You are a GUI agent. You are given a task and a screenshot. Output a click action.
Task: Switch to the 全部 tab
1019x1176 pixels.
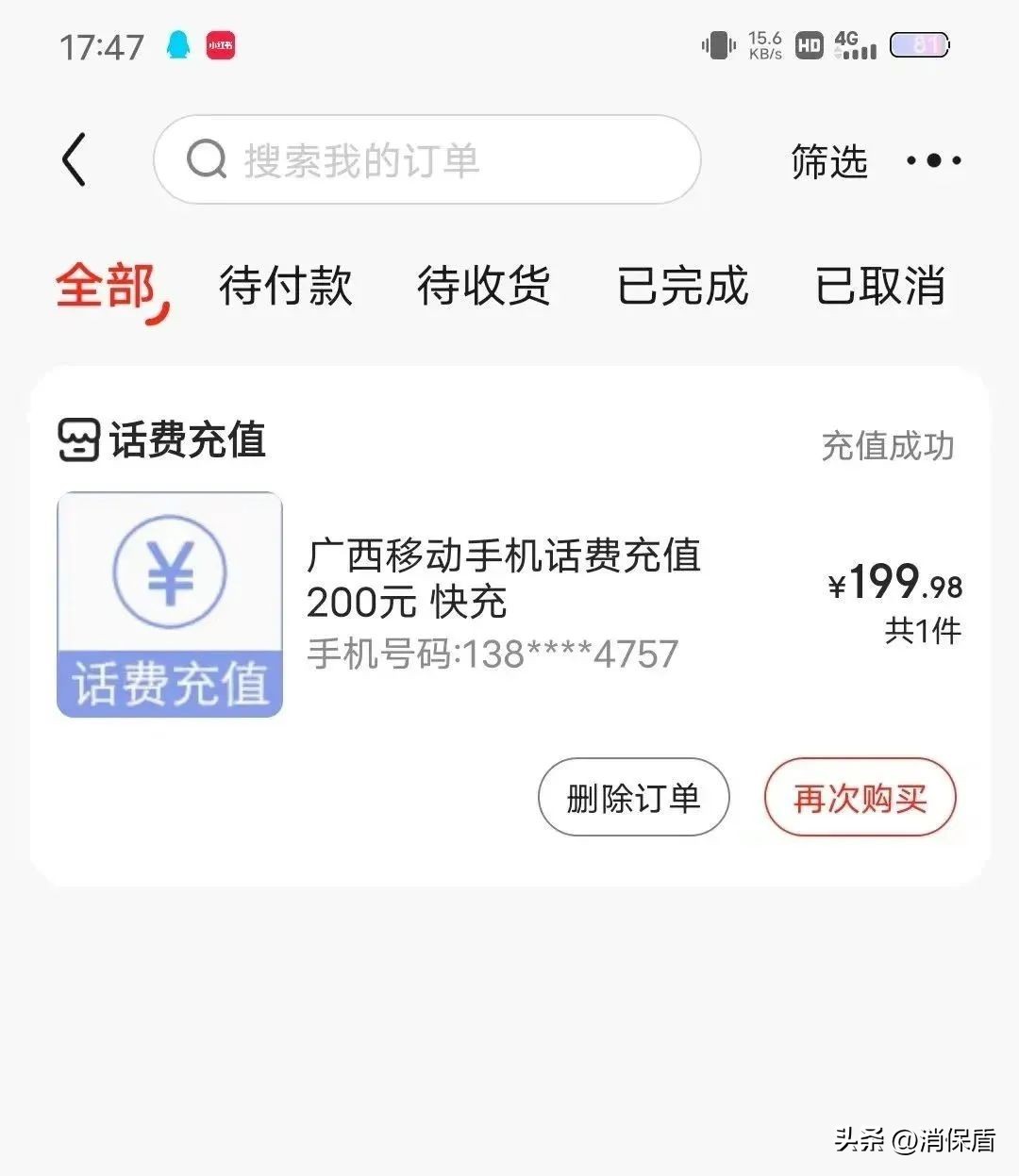tap(106, 288)
